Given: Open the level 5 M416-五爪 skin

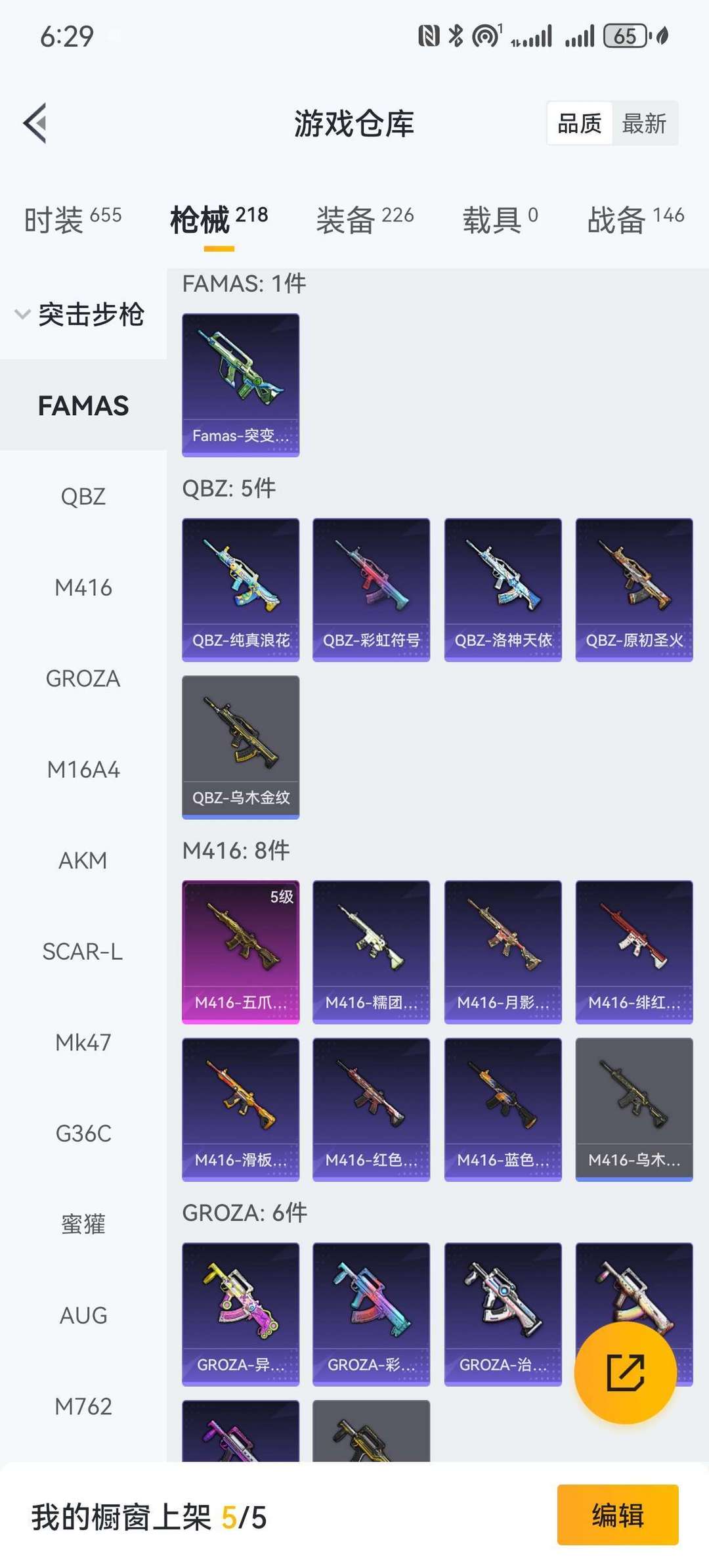Looking at the screenshot, I should click(x=240, y=952).
